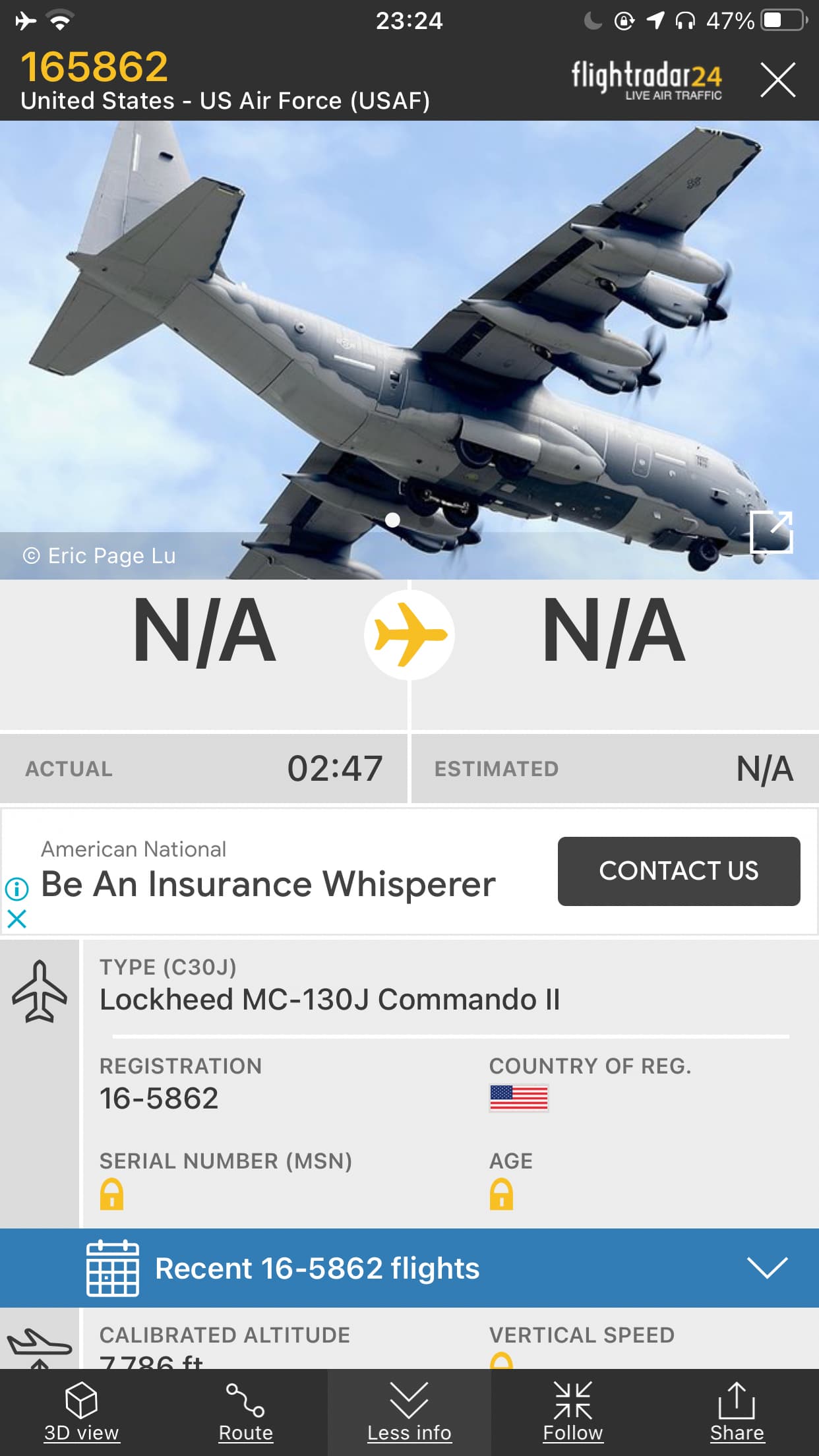Expand Recent 16-5862 flights

767,1267
